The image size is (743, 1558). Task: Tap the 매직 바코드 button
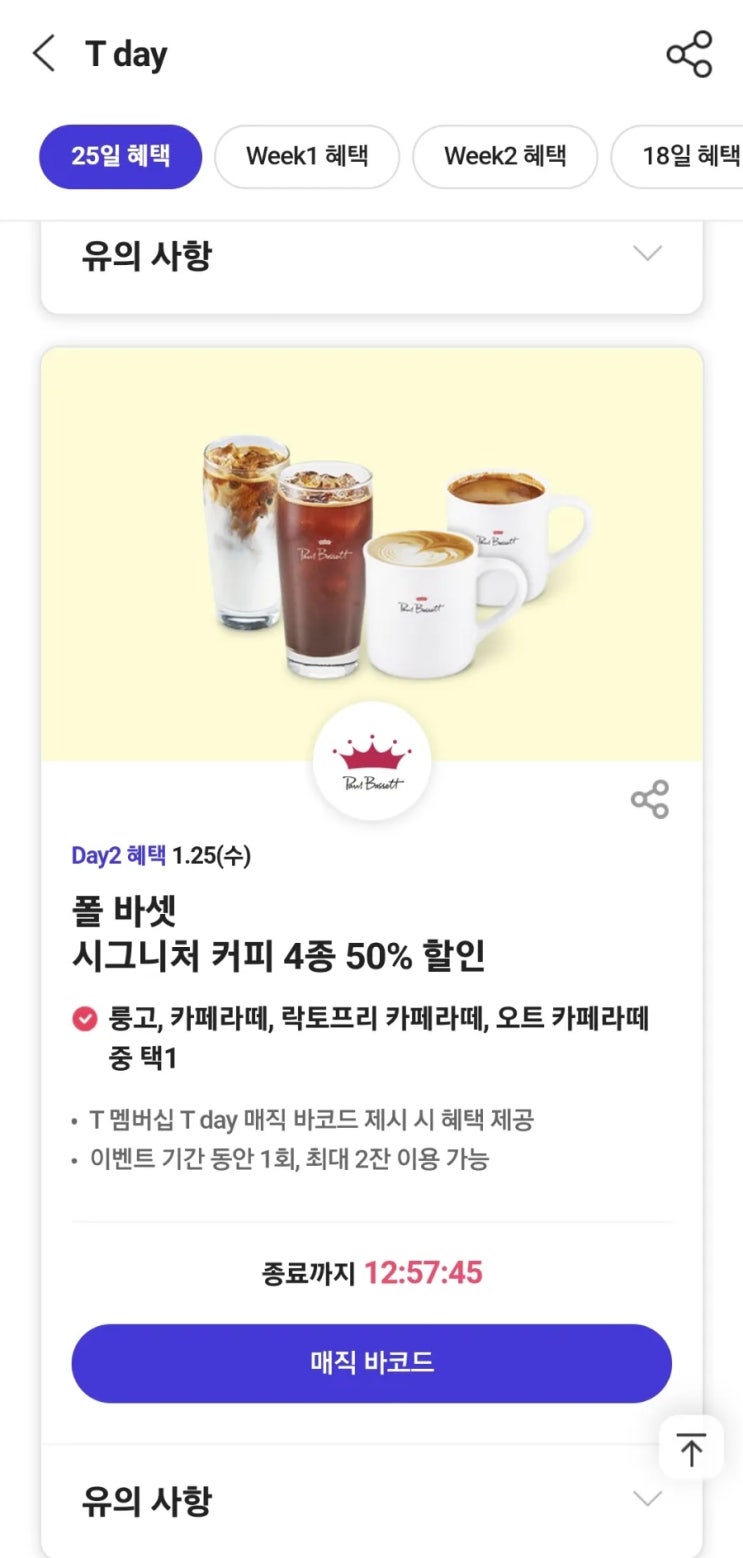pyautogui.click(x=371, y=1363)
